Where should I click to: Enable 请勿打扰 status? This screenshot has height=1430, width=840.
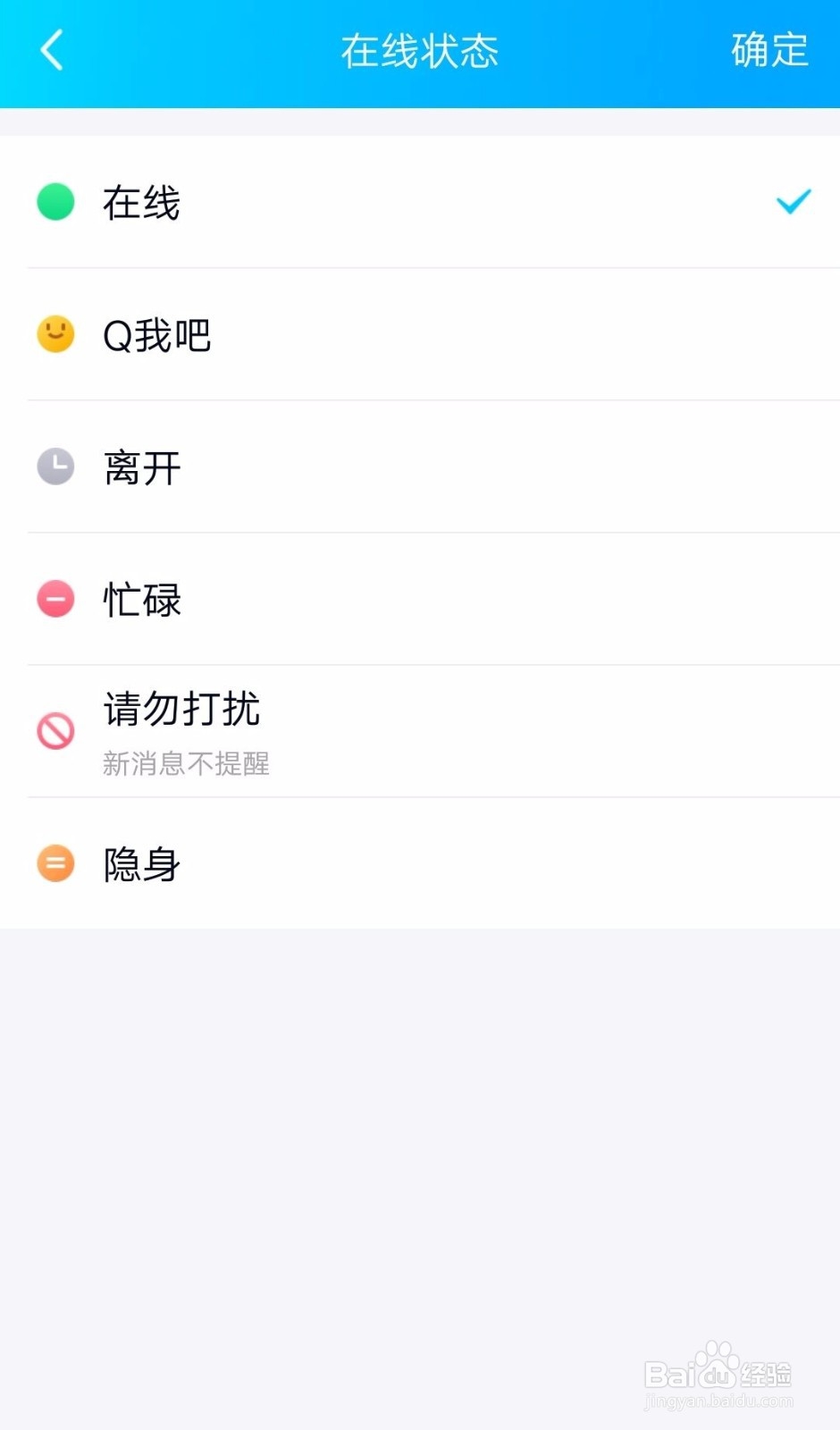[x=420, y=731]
